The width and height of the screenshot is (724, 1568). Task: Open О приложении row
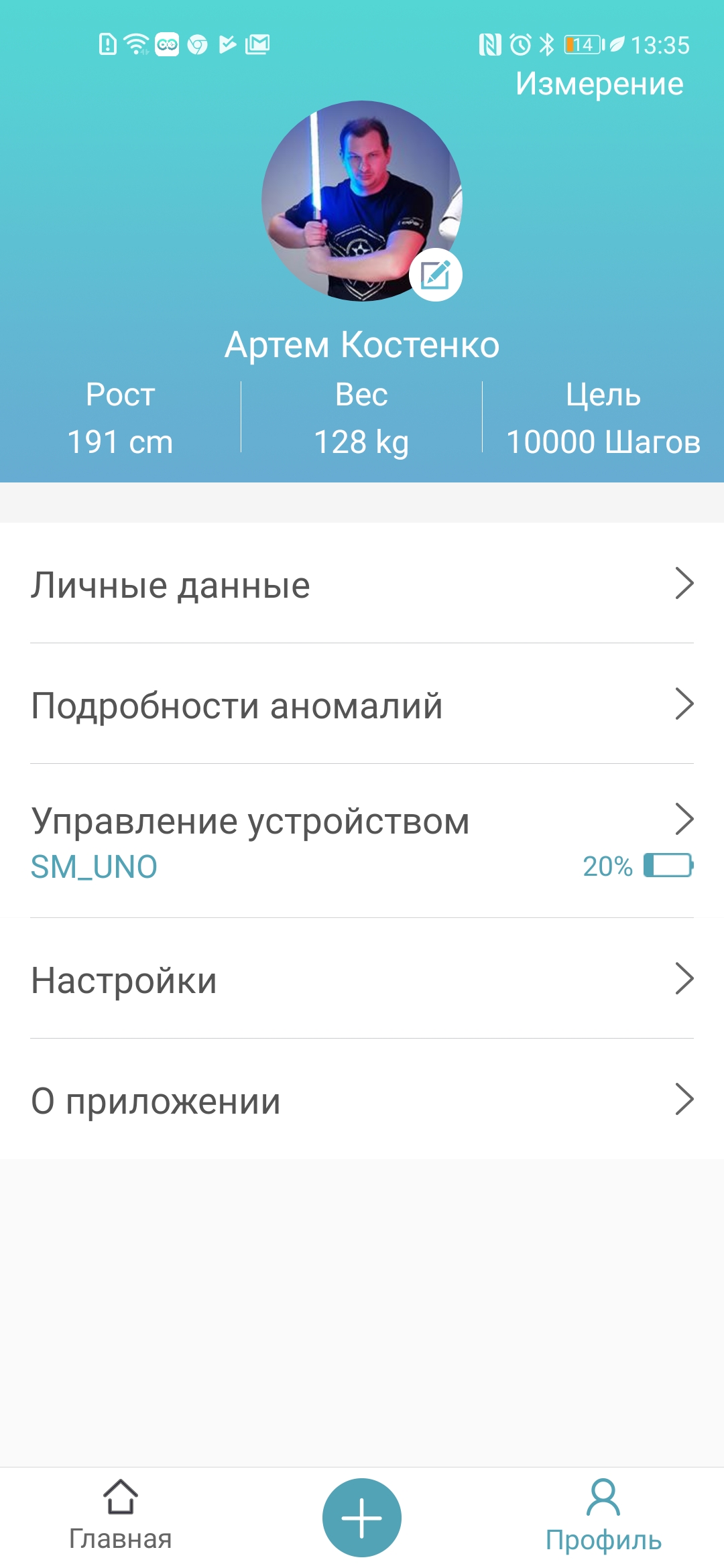pos(362,1100)
